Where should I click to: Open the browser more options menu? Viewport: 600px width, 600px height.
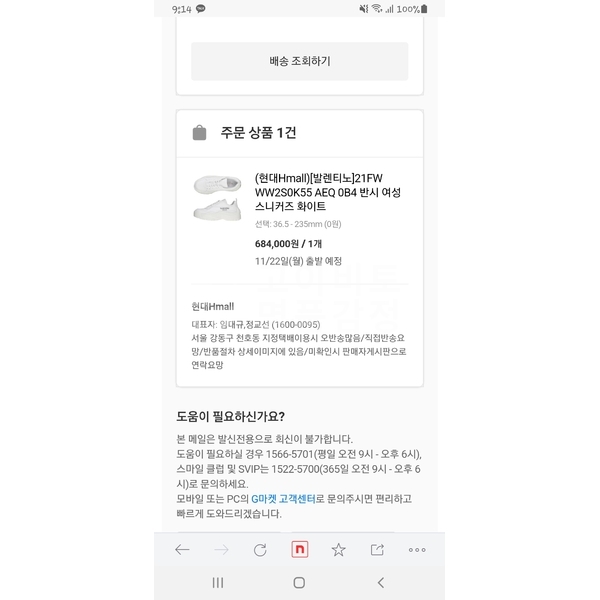(417, 549)
